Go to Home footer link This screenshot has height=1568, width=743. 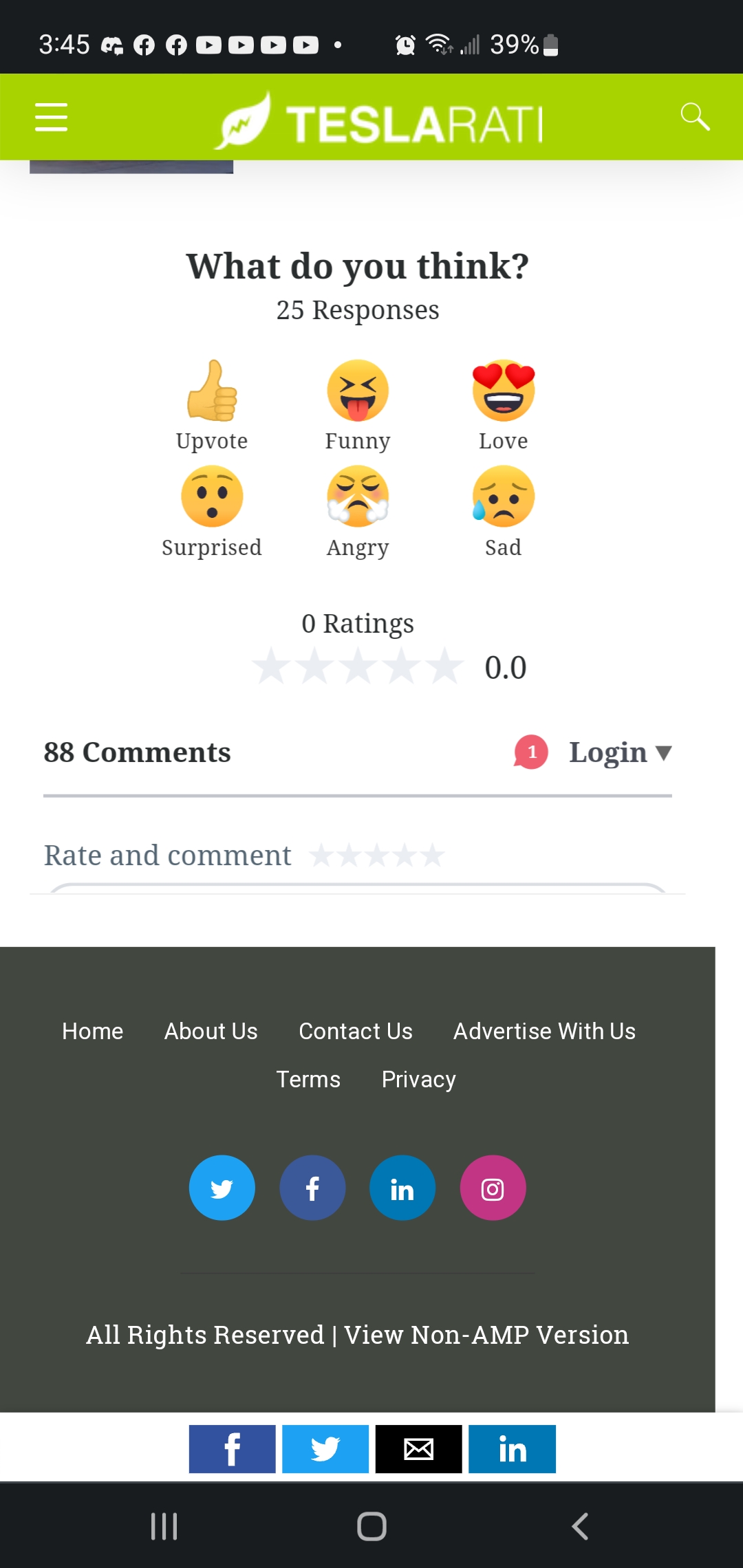(x=93, y=1031)
